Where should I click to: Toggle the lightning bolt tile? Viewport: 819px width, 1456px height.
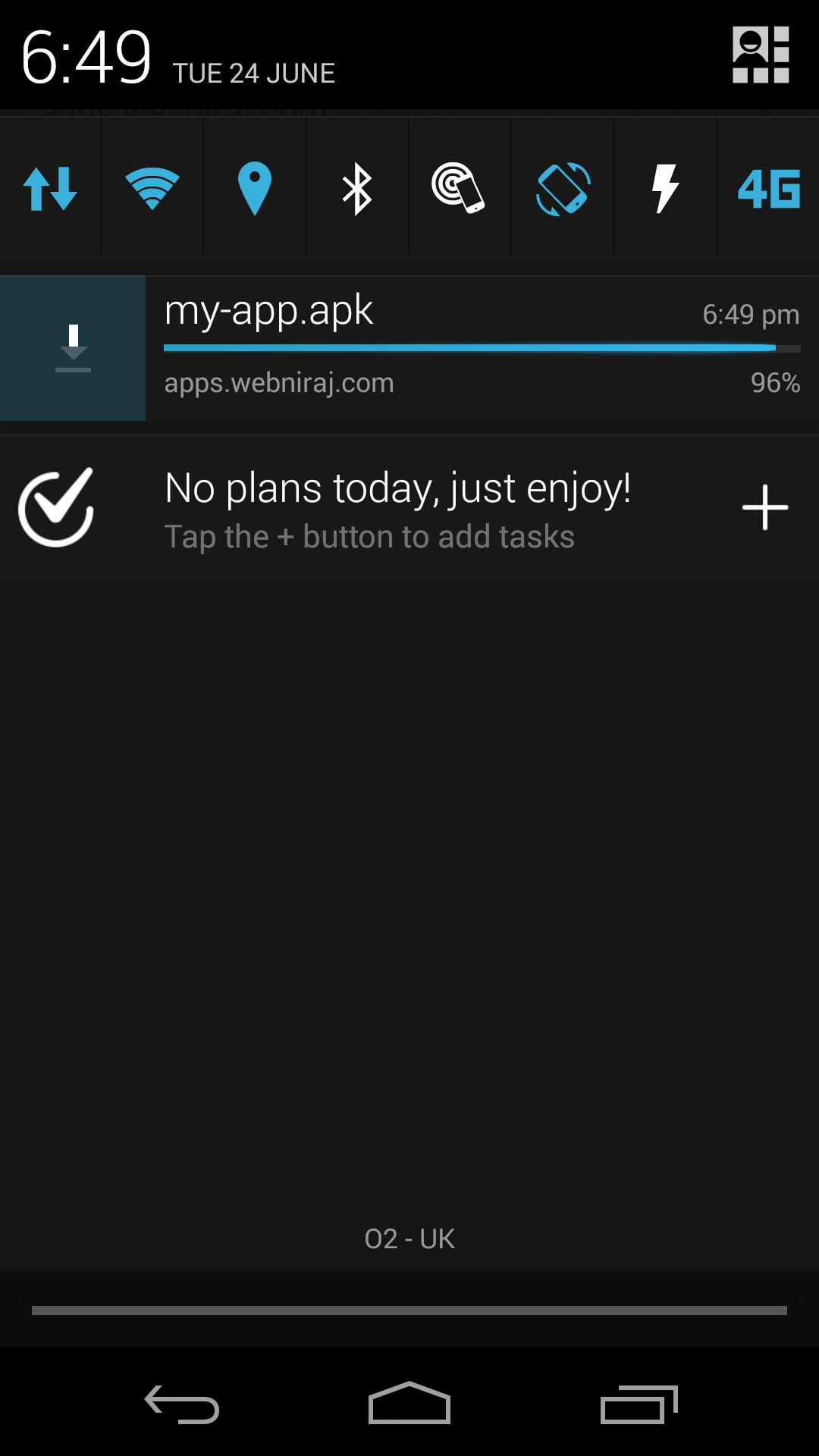tap(665, 188)
